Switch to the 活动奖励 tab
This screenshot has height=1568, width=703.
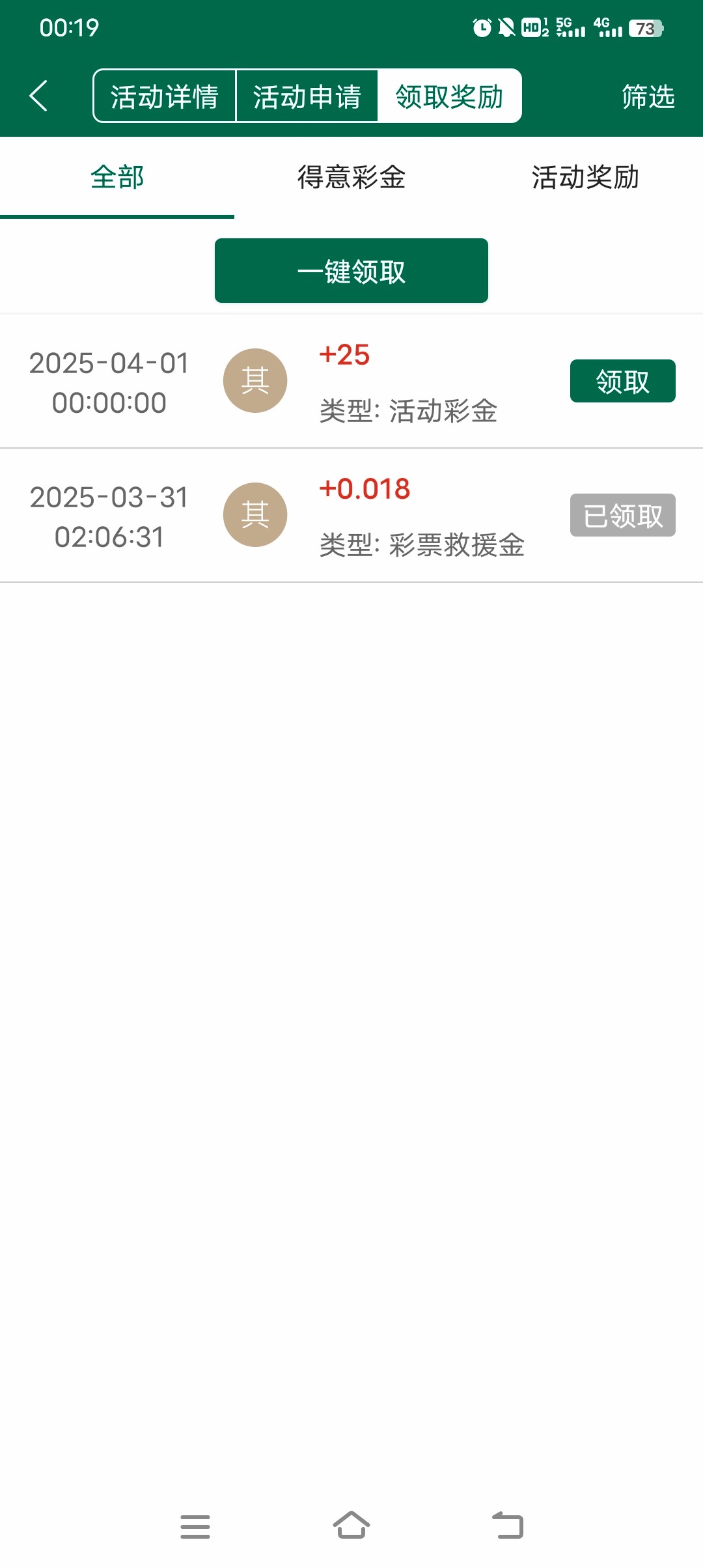coord(586,177)
